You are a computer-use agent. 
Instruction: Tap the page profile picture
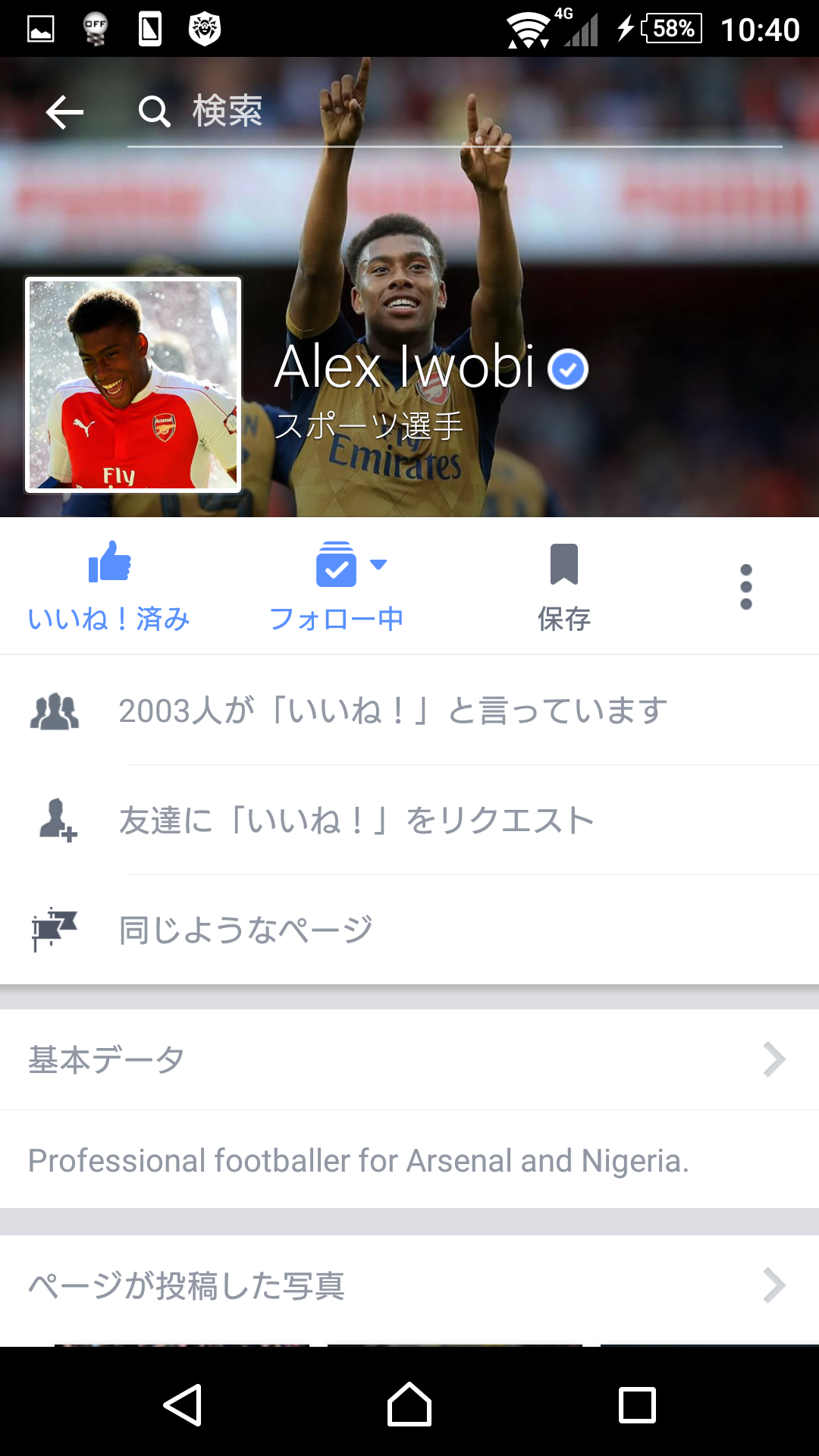pyautogui.click(x=133, y=384)
